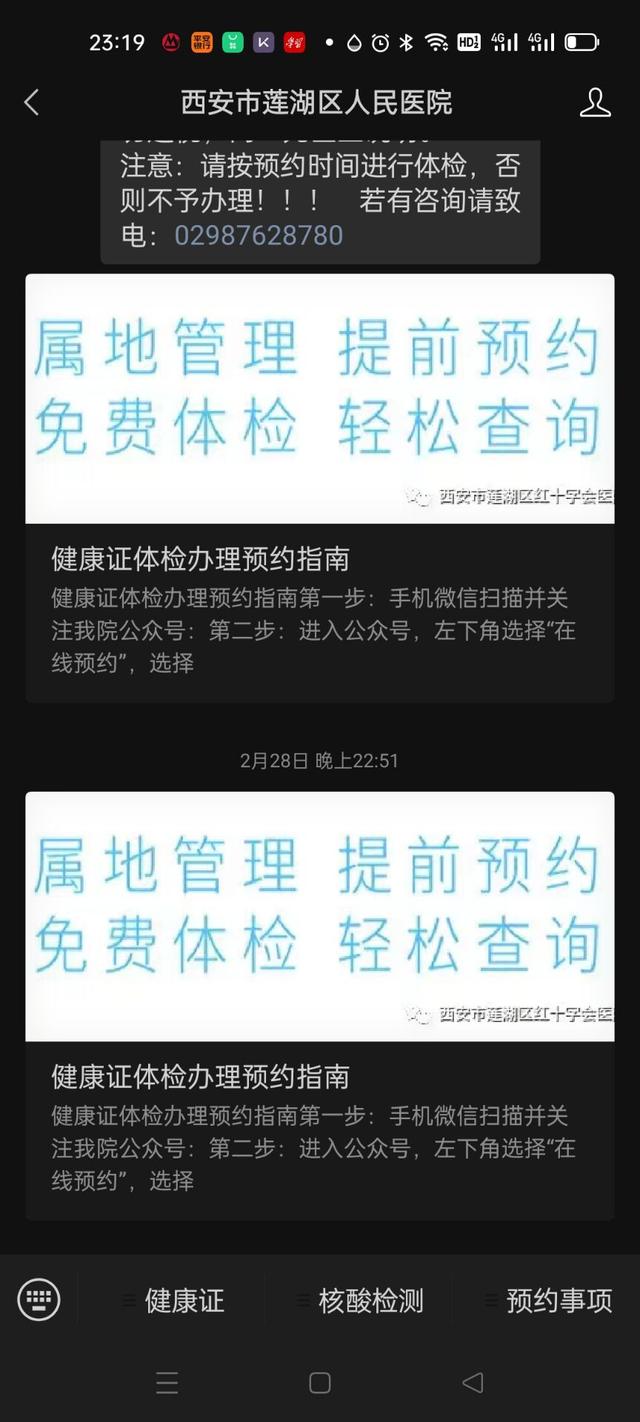Show recent apps from the navigation bar

pos(168,1383)
